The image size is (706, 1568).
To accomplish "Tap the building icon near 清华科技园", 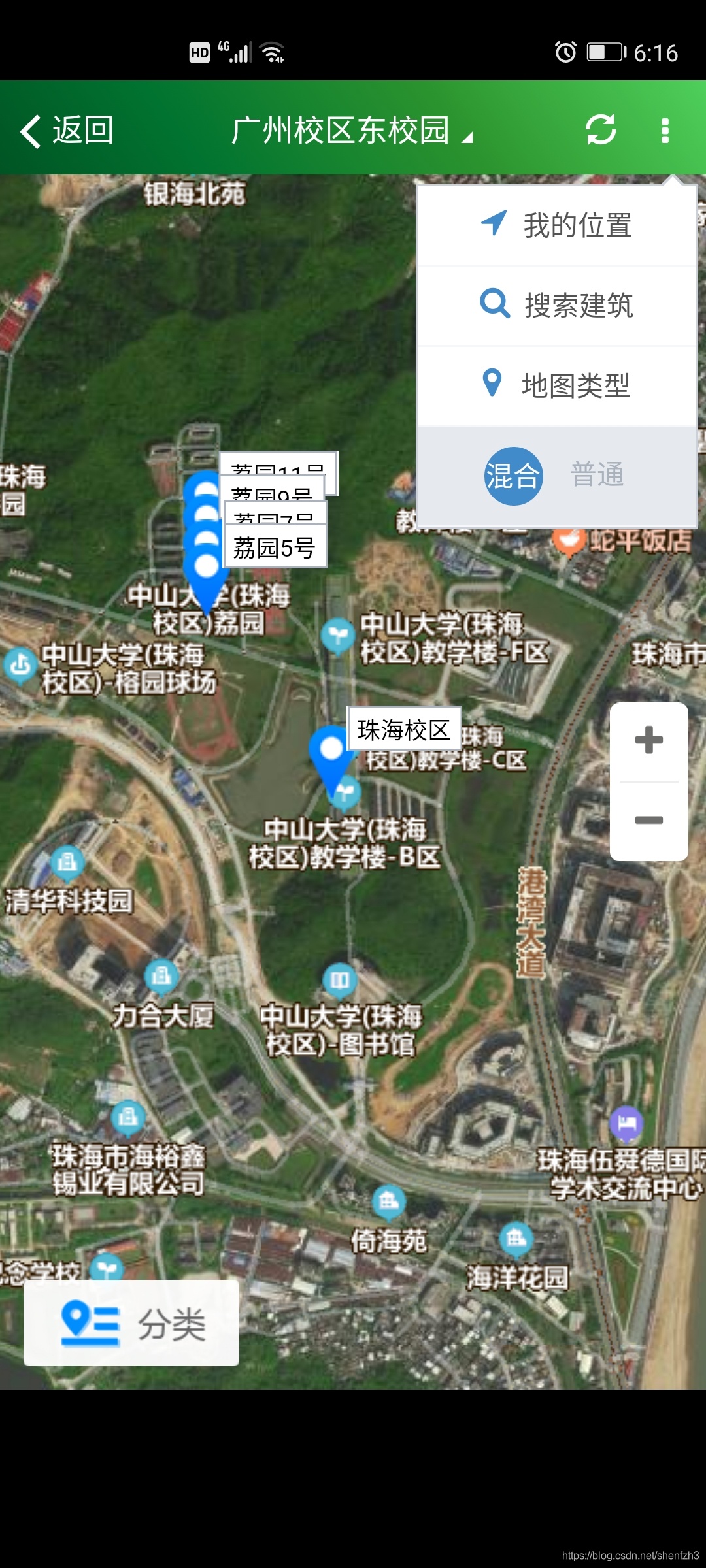I will point(67,862).
